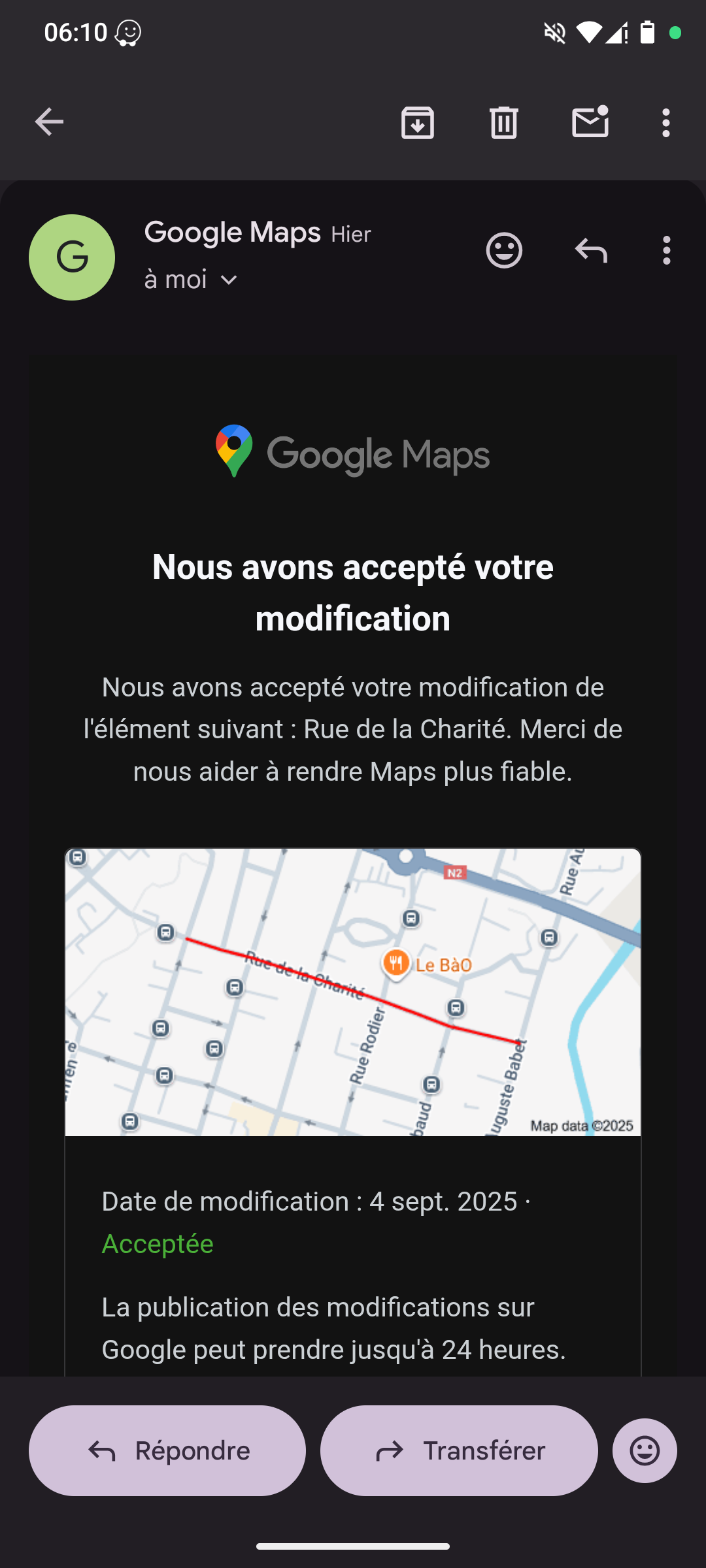Go back to the inbox
Screen dimensions: 706x1568
tap(49, 122)
